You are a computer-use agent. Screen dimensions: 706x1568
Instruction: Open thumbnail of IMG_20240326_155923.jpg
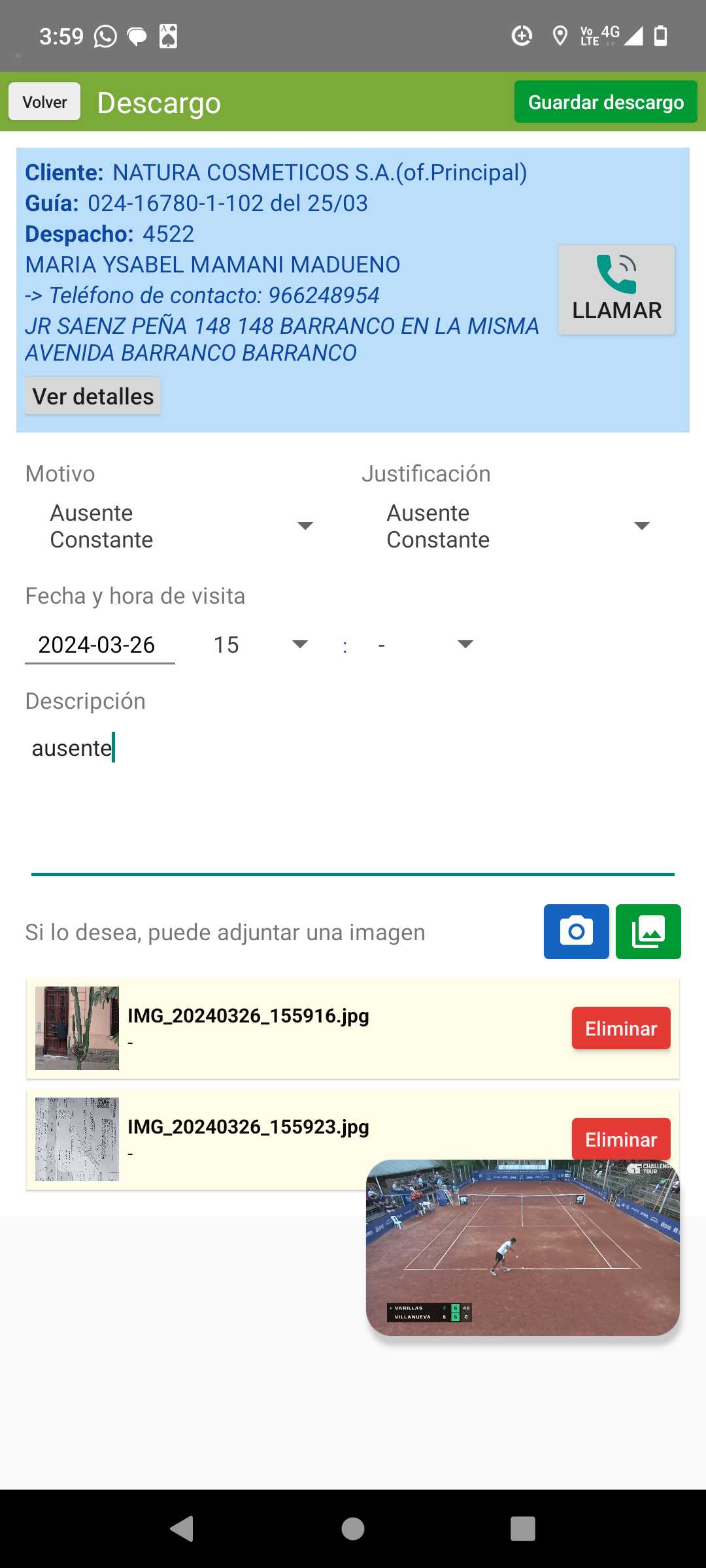[x=77, y=1139]
